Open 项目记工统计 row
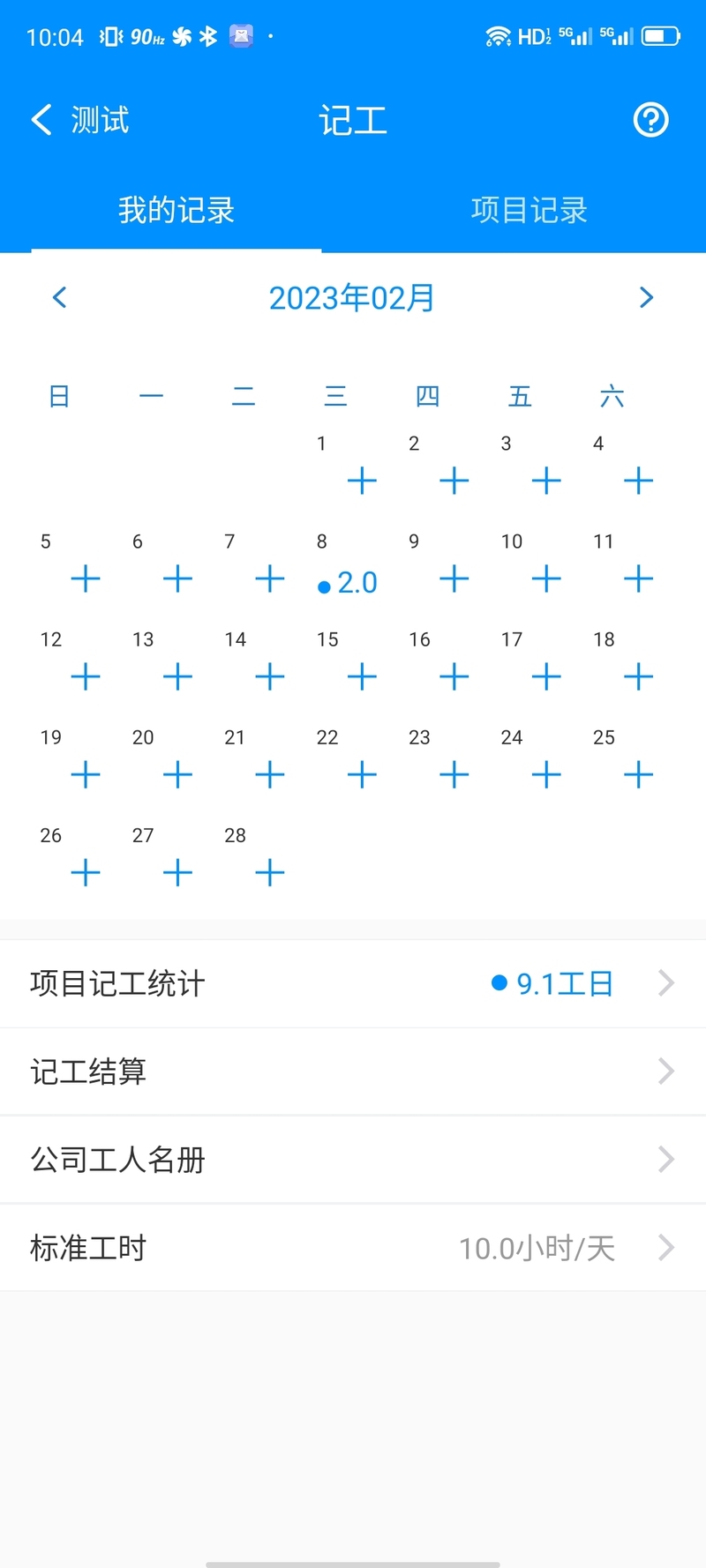The height and width of the screenshot is (1568, 706). (x=353, y=983)
